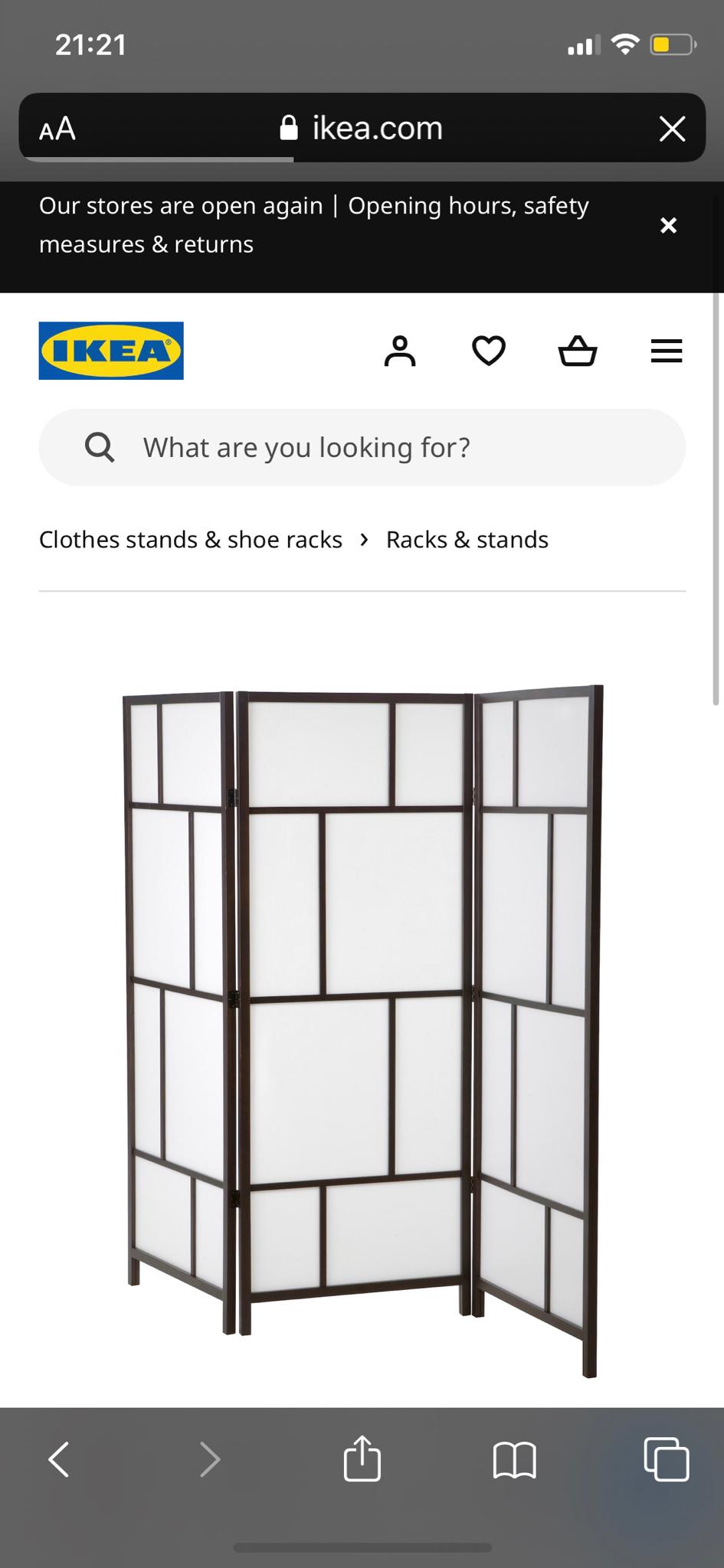Open the wishlist heart icon
724x1568 pixels.
tap(488, 351)
